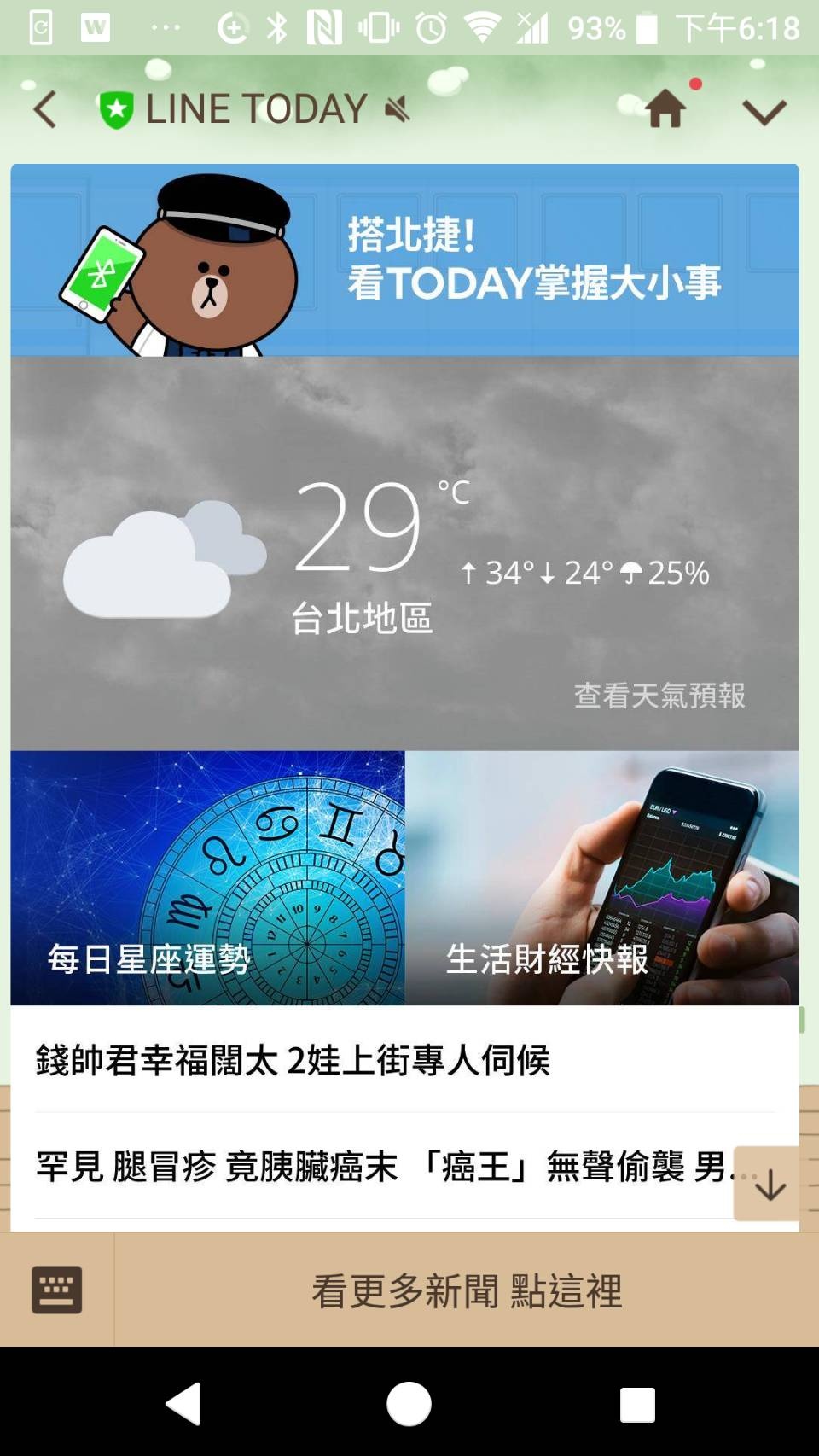Open 查看天氣預報 weather forecast link
The height and width of the screenshot is (1456, 819).
[x=659, y=696]
